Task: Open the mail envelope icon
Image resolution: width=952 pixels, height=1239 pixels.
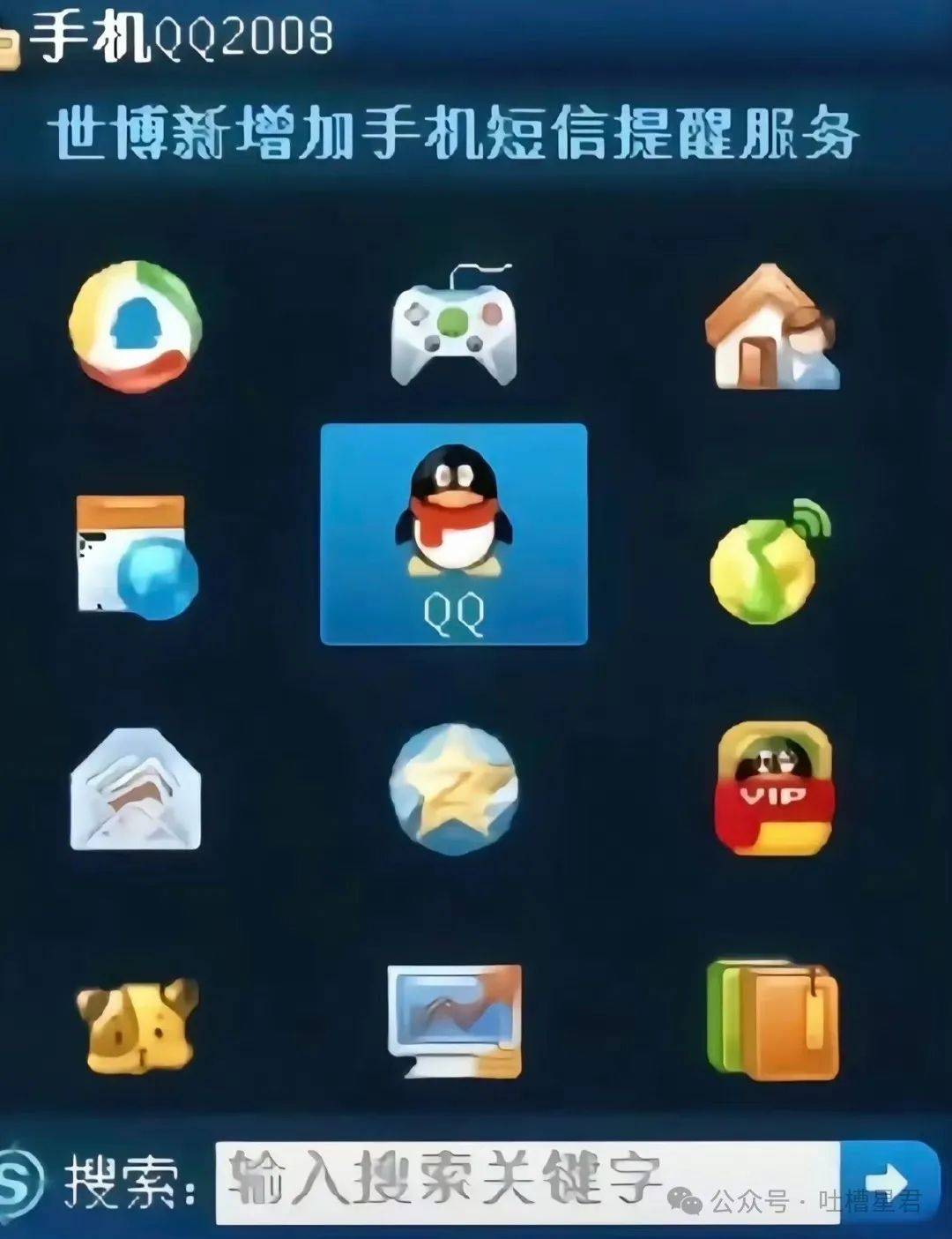Action: tap(136, 789)
